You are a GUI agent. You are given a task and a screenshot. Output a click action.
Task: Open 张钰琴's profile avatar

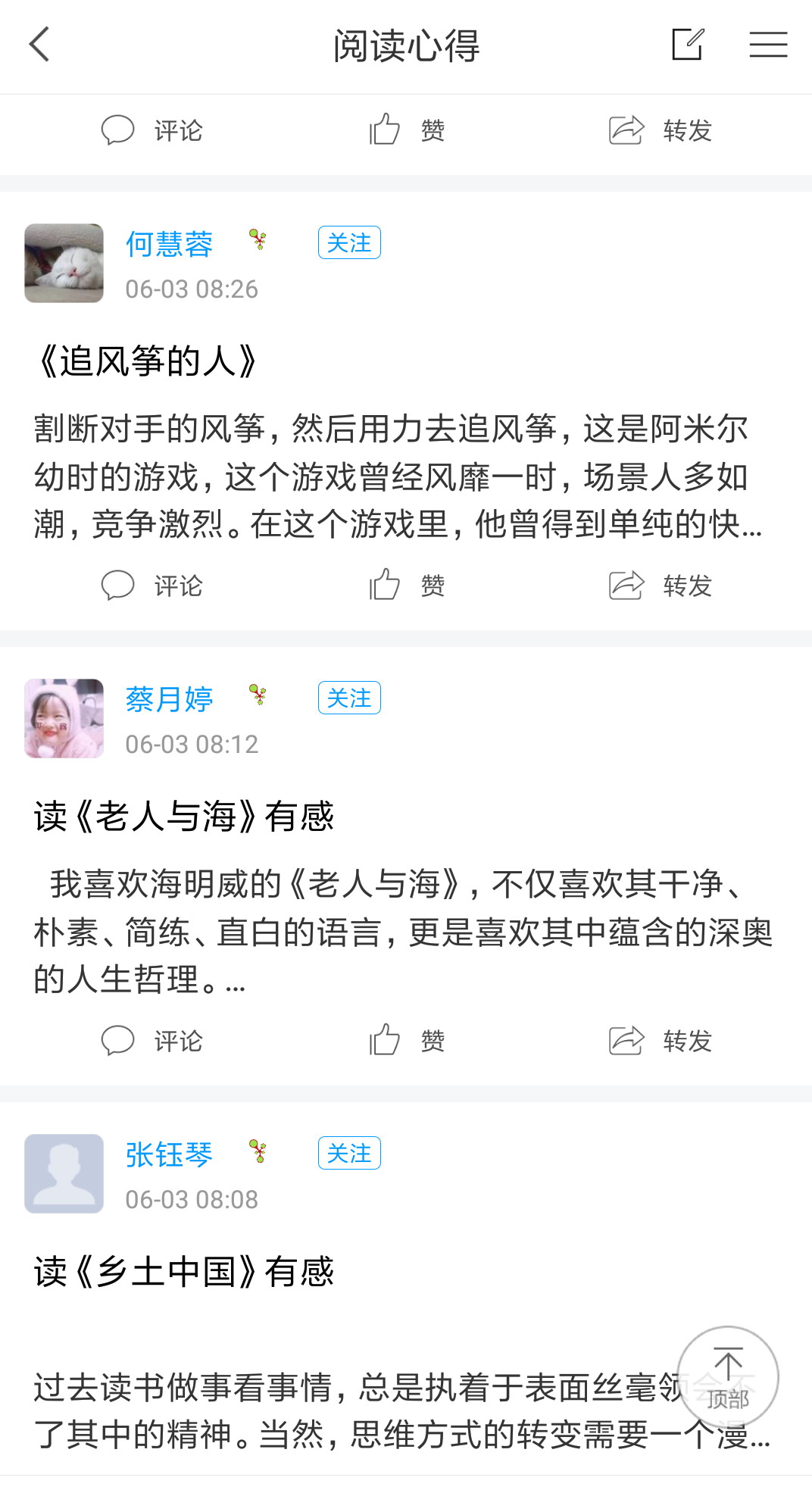click(x=64, y=1174)
